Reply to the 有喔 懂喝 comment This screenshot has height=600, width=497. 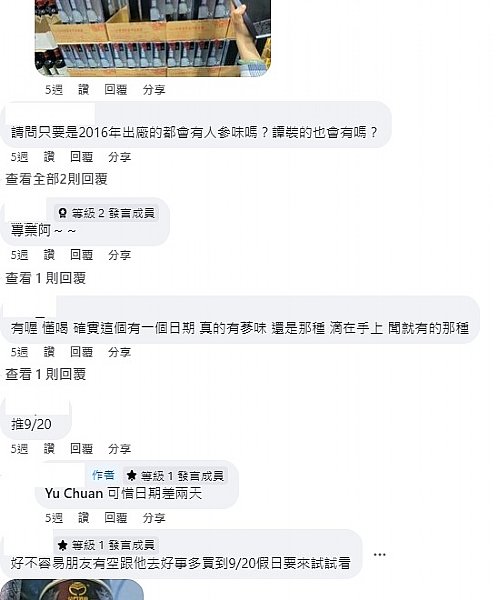(81, 352)
